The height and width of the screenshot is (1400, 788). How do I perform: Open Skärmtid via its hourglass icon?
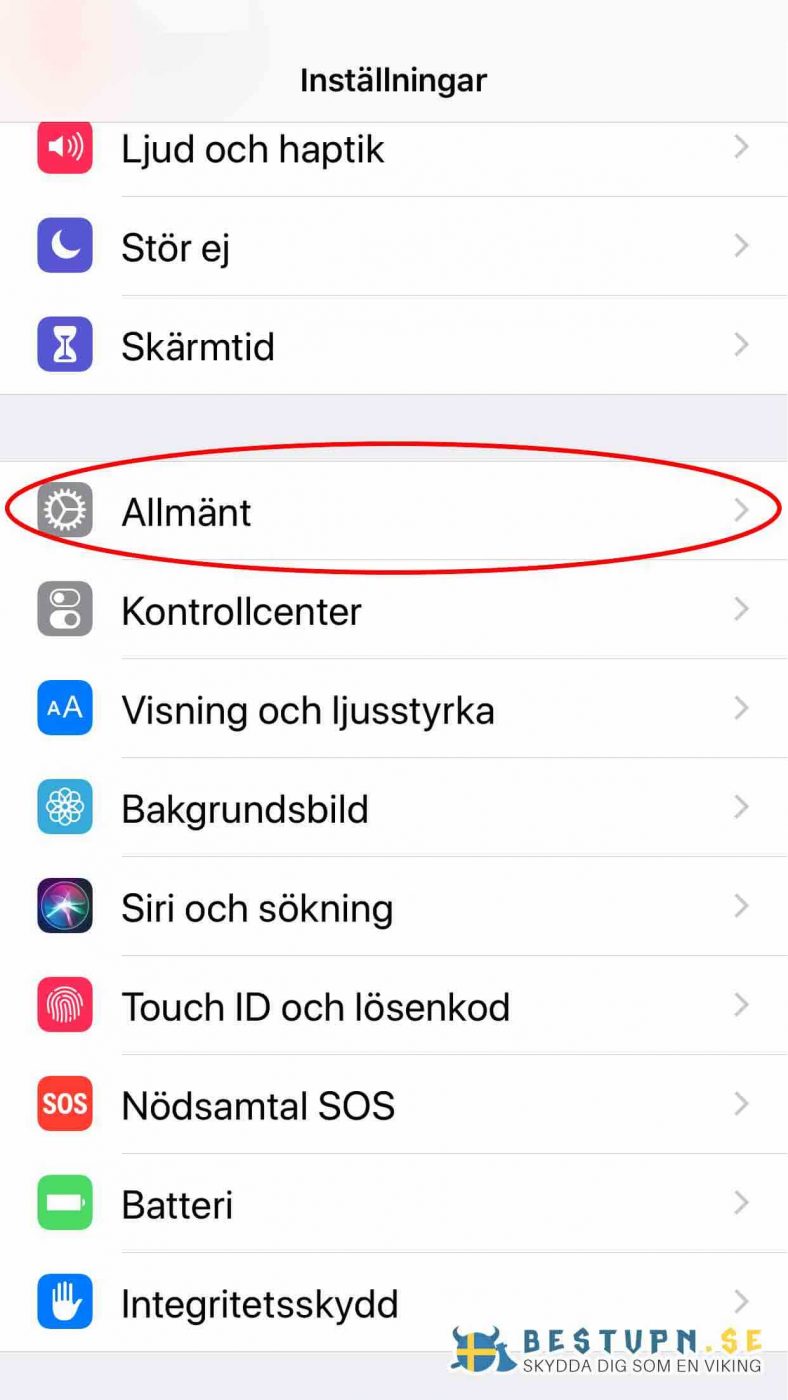[x=64, y=345]
